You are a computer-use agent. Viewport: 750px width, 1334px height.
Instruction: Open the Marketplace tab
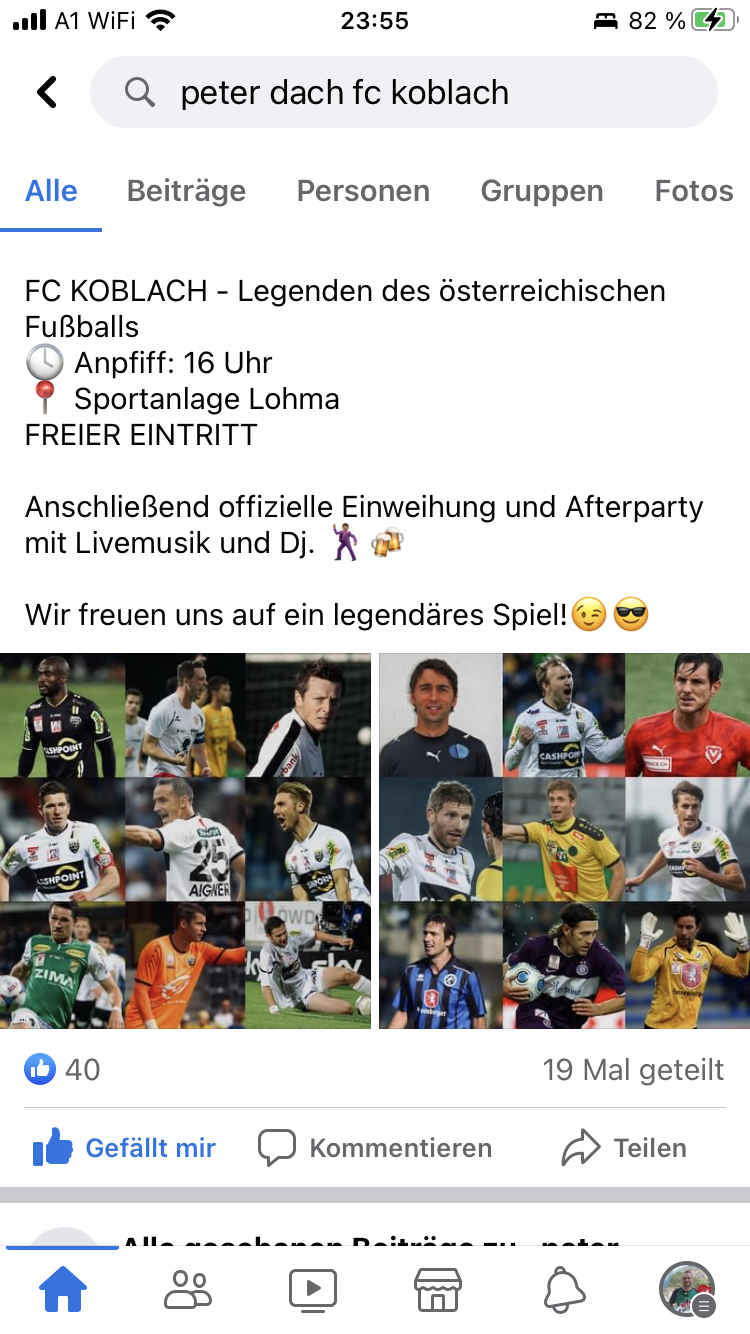coord(438,1290)
